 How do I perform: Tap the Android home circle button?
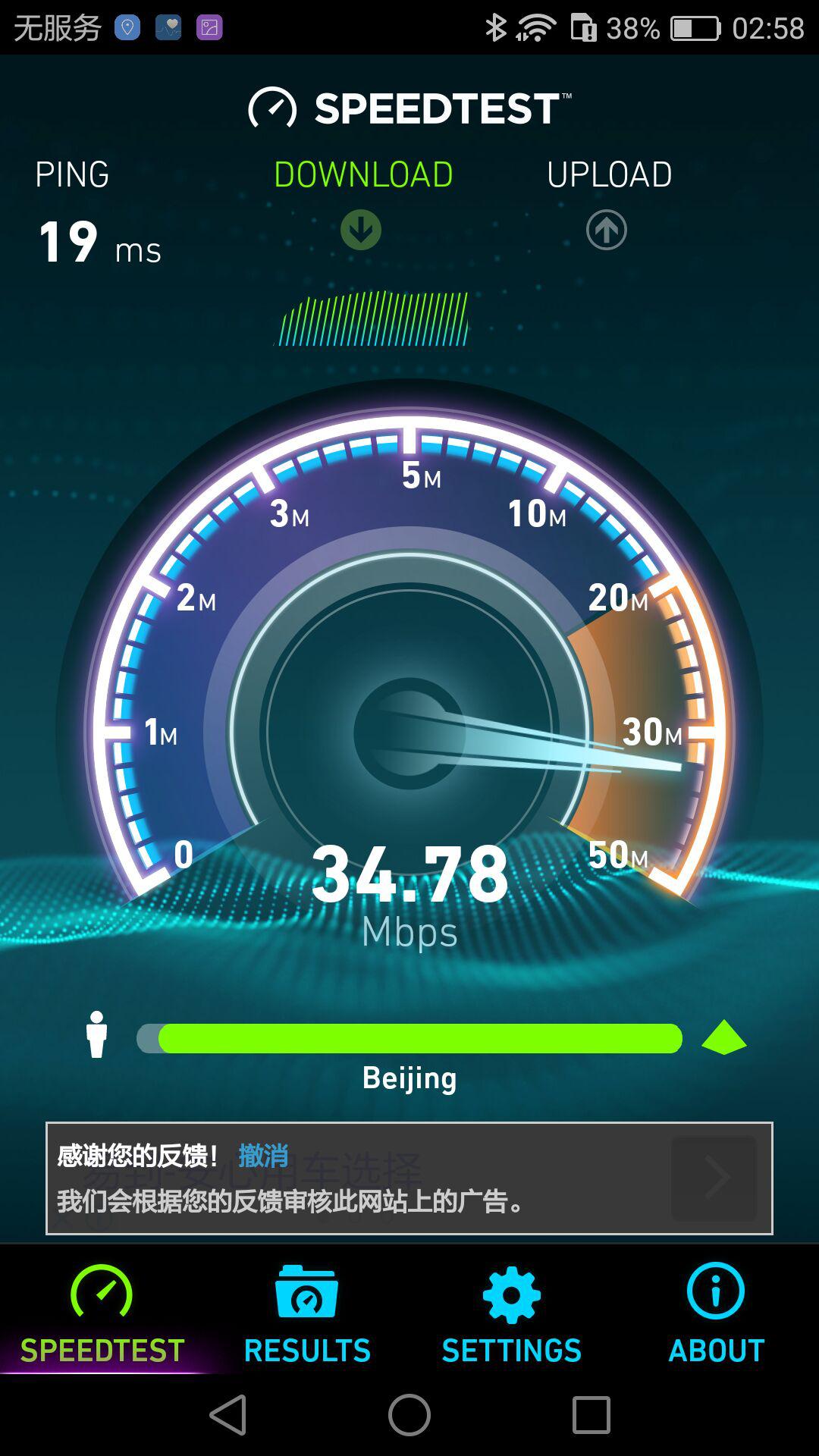click(x=408, y=1417)
